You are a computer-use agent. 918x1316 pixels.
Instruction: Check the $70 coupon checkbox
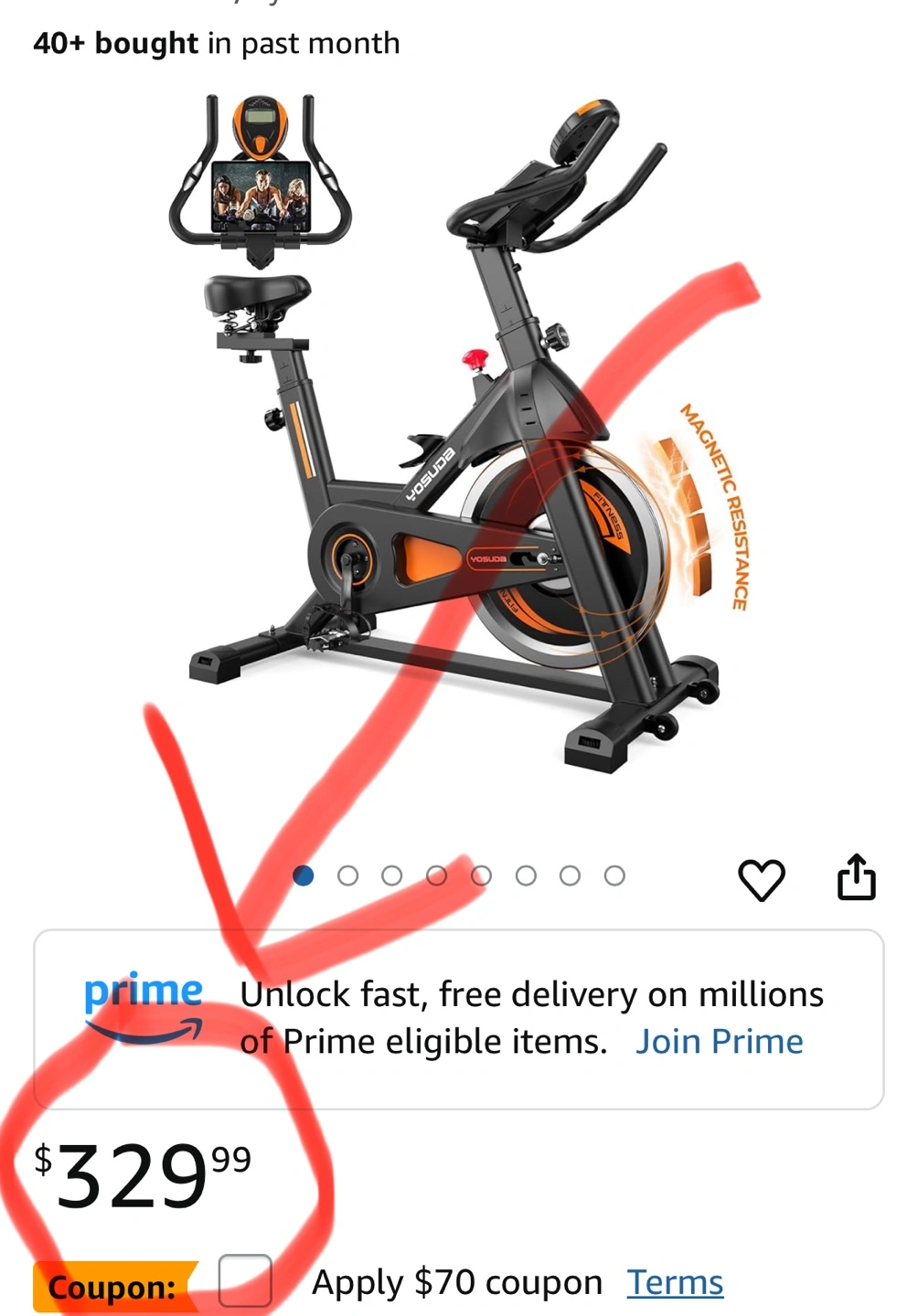coord(245,1280)
